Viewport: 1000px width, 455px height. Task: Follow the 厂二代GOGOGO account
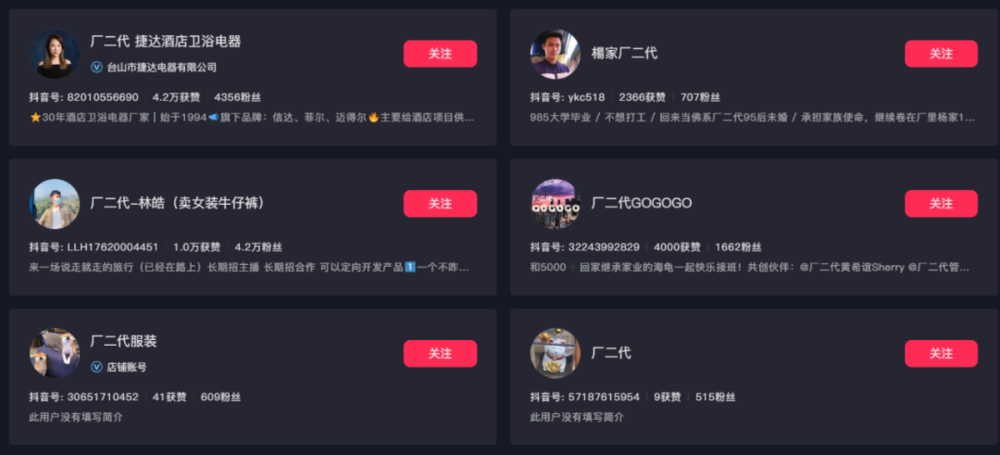coord(941,204)
